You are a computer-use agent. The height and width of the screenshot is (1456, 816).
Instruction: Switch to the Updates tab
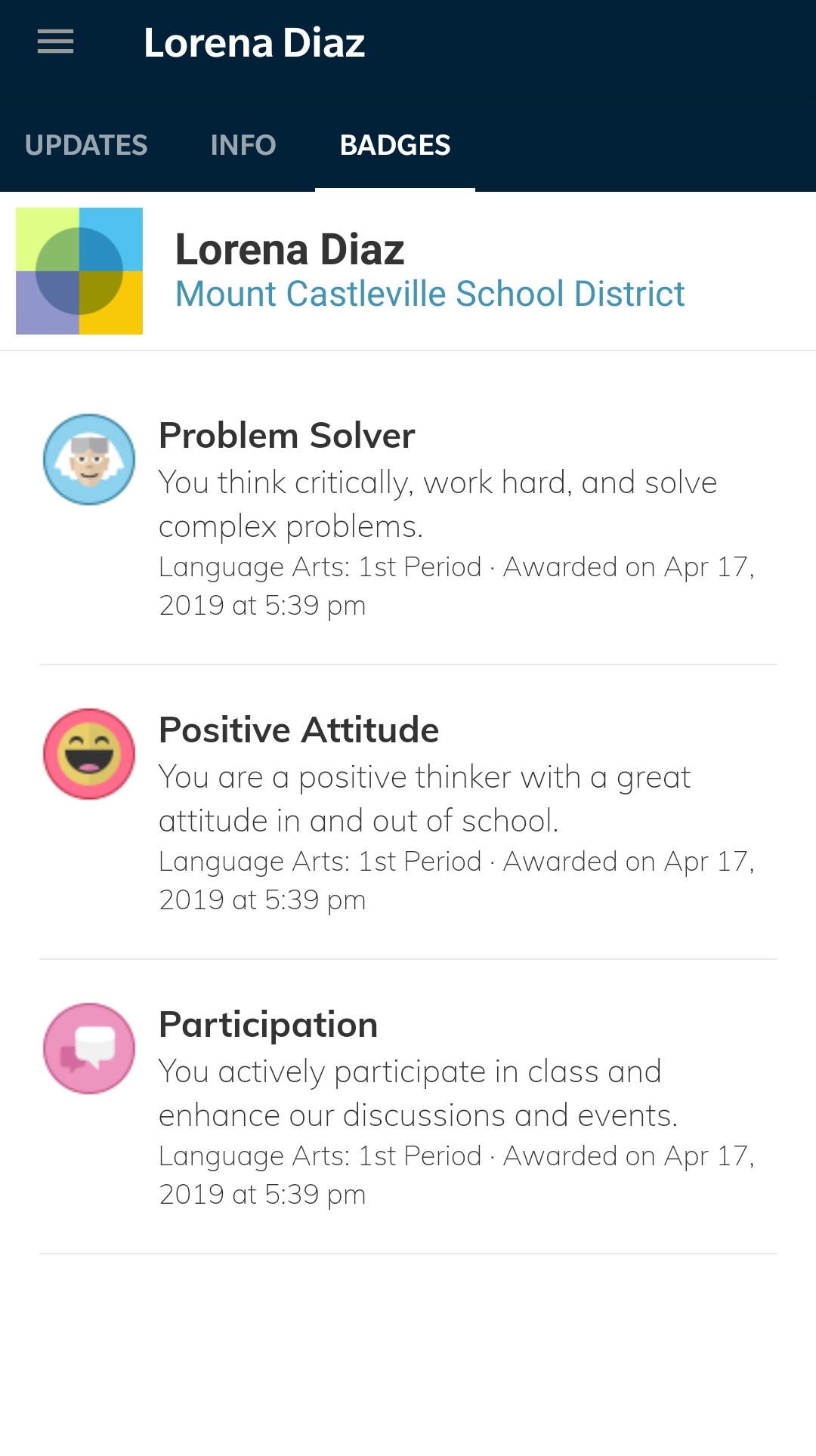click(x=86, y=145)
